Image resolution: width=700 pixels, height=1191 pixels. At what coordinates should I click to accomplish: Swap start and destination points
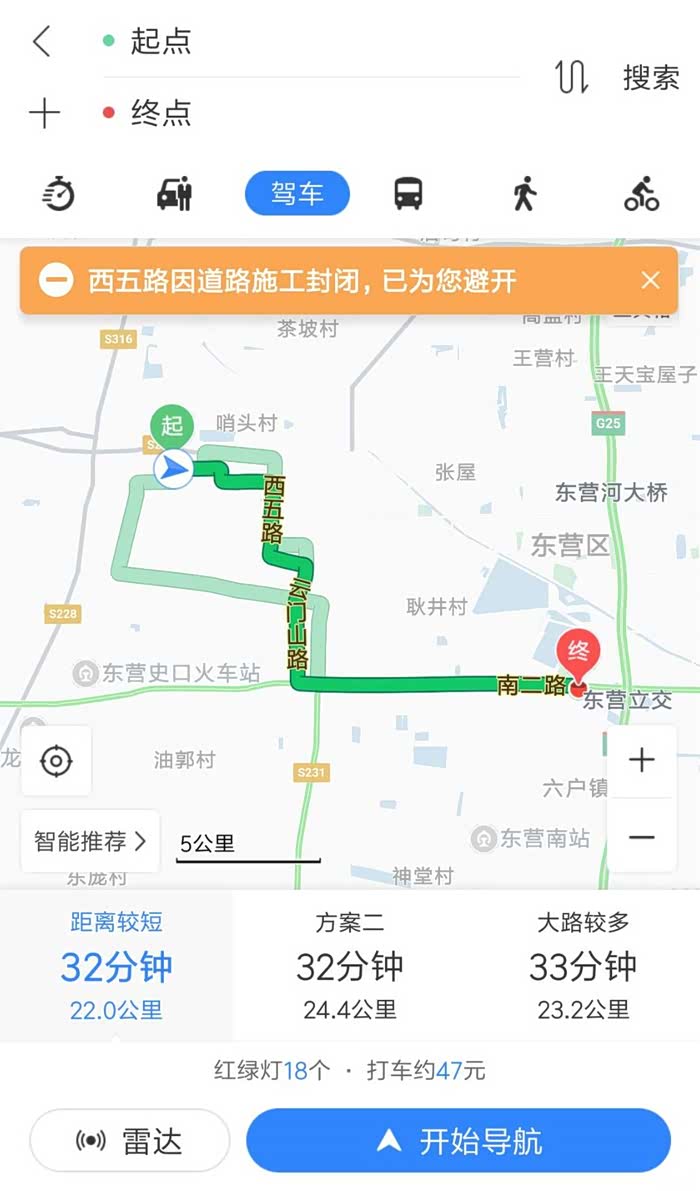click(x=572, y=77)
